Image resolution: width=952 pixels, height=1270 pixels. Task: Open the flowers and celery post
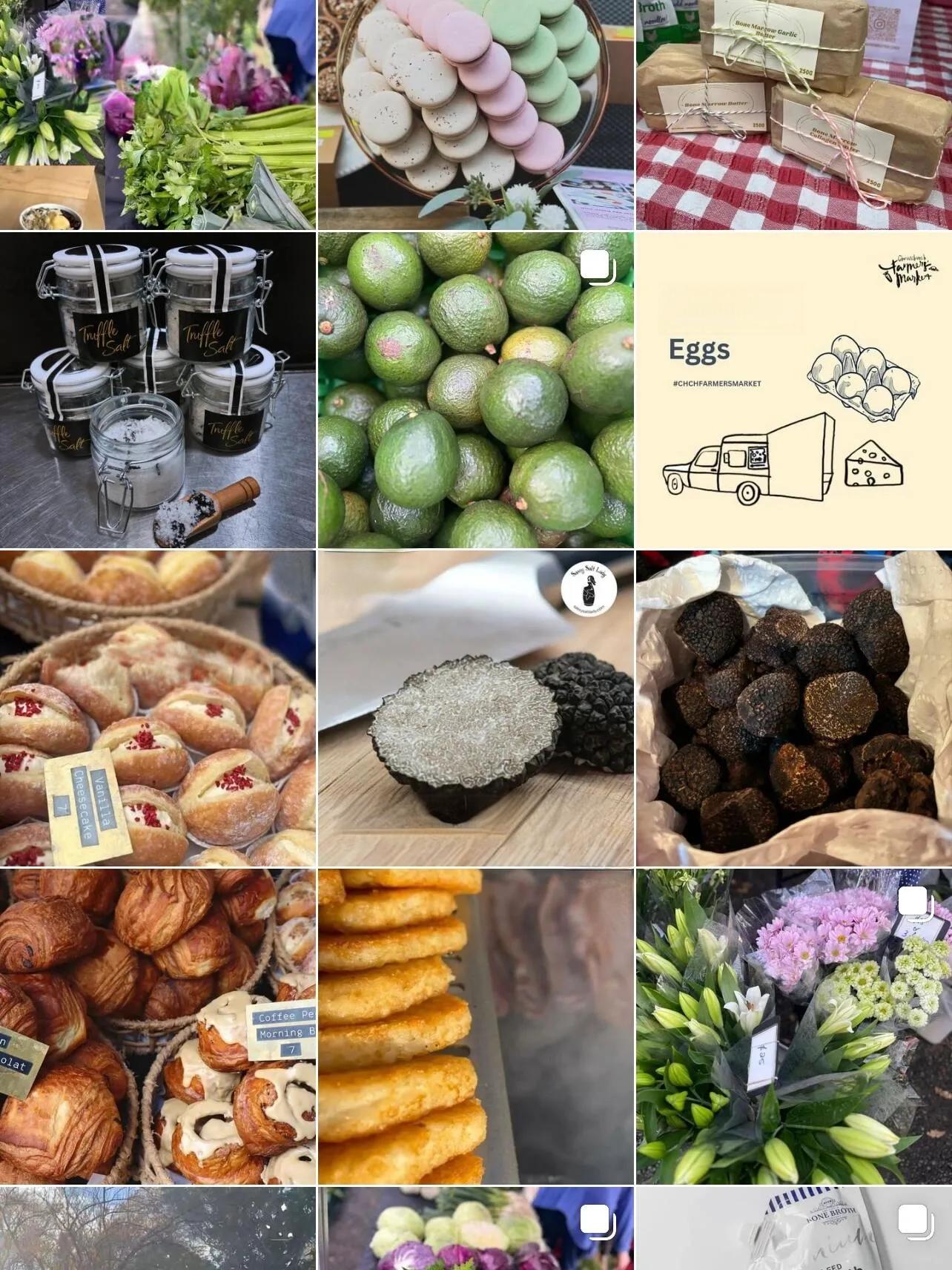coord(157,114)
